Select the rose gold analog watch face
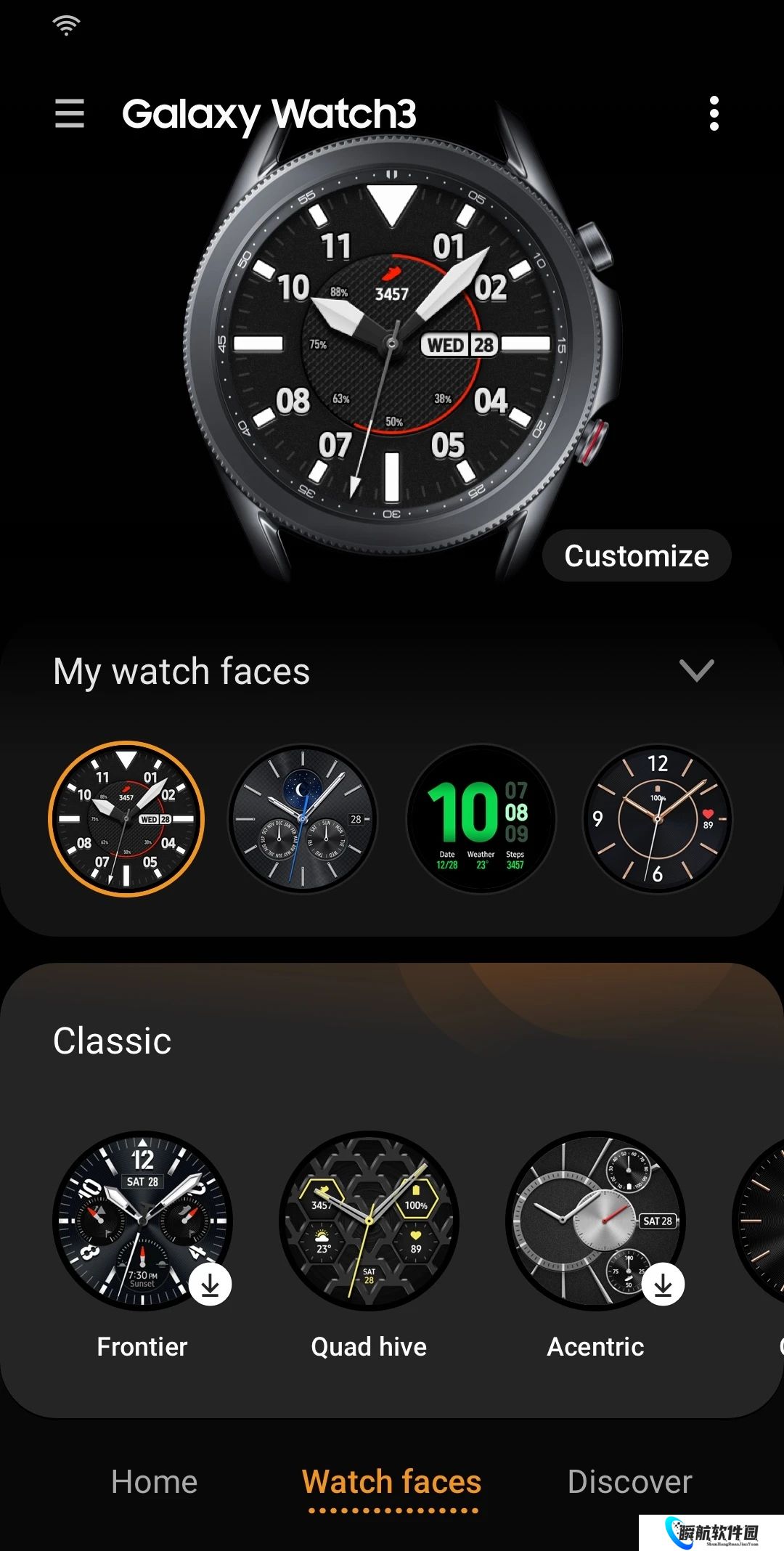The width and height of the screenshot is (784, 1551). pos(658,819)
